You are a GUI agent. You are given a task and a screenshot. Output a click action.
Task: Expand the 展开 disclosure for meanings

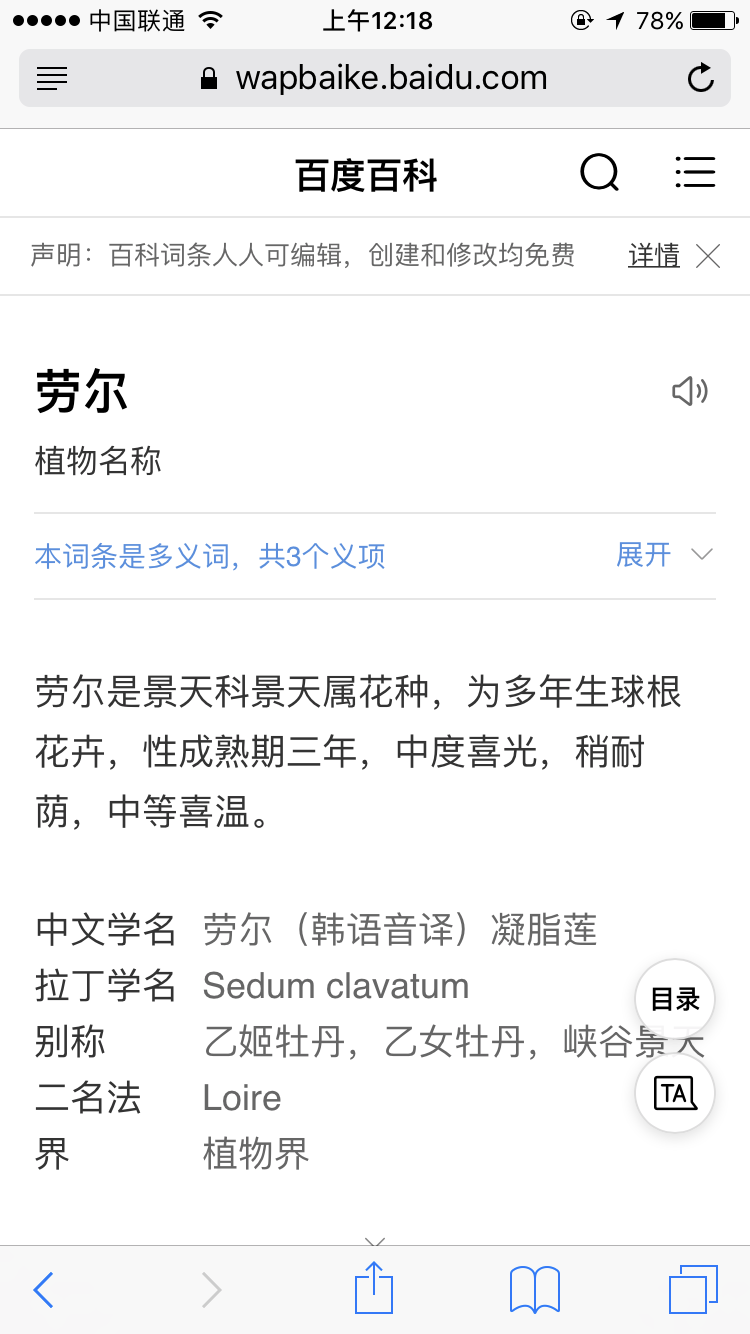[x=665, y=555]
